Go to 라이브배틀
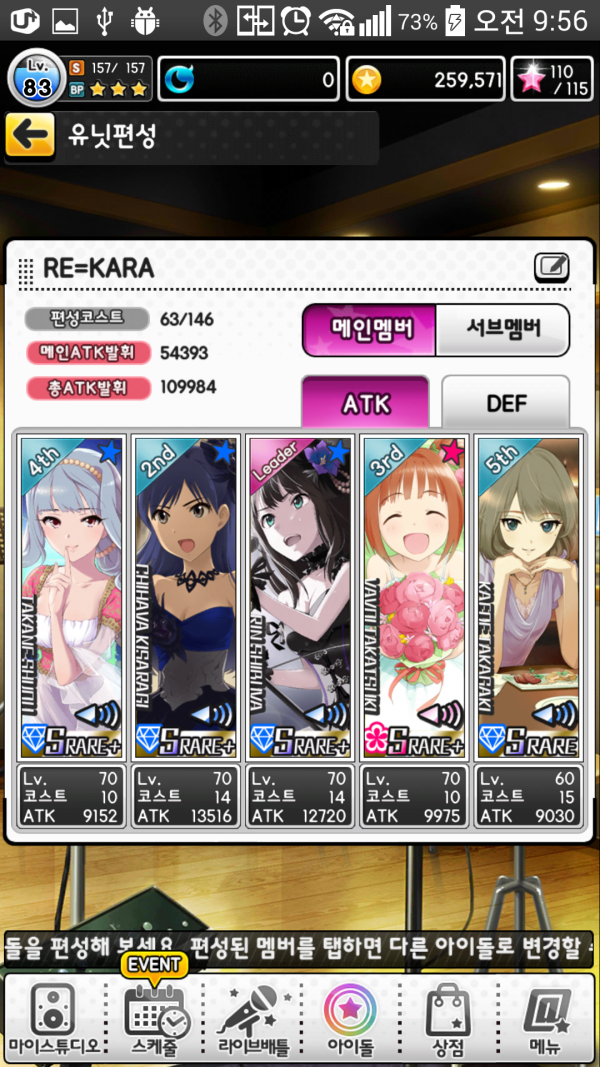The image size is (600, 1067). pos(252,1019)
